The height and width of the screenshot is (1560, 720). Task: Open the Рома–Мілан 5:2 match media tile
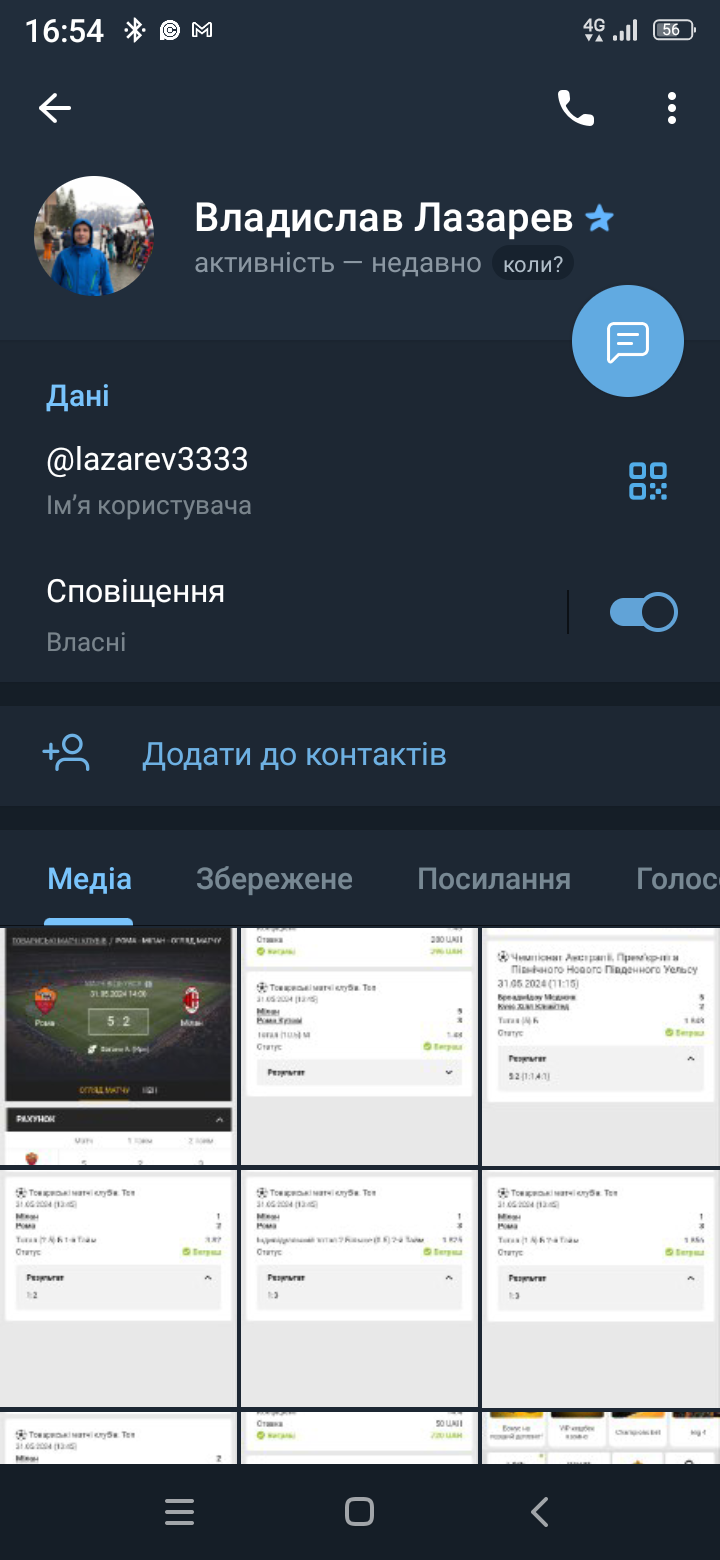119,1046
